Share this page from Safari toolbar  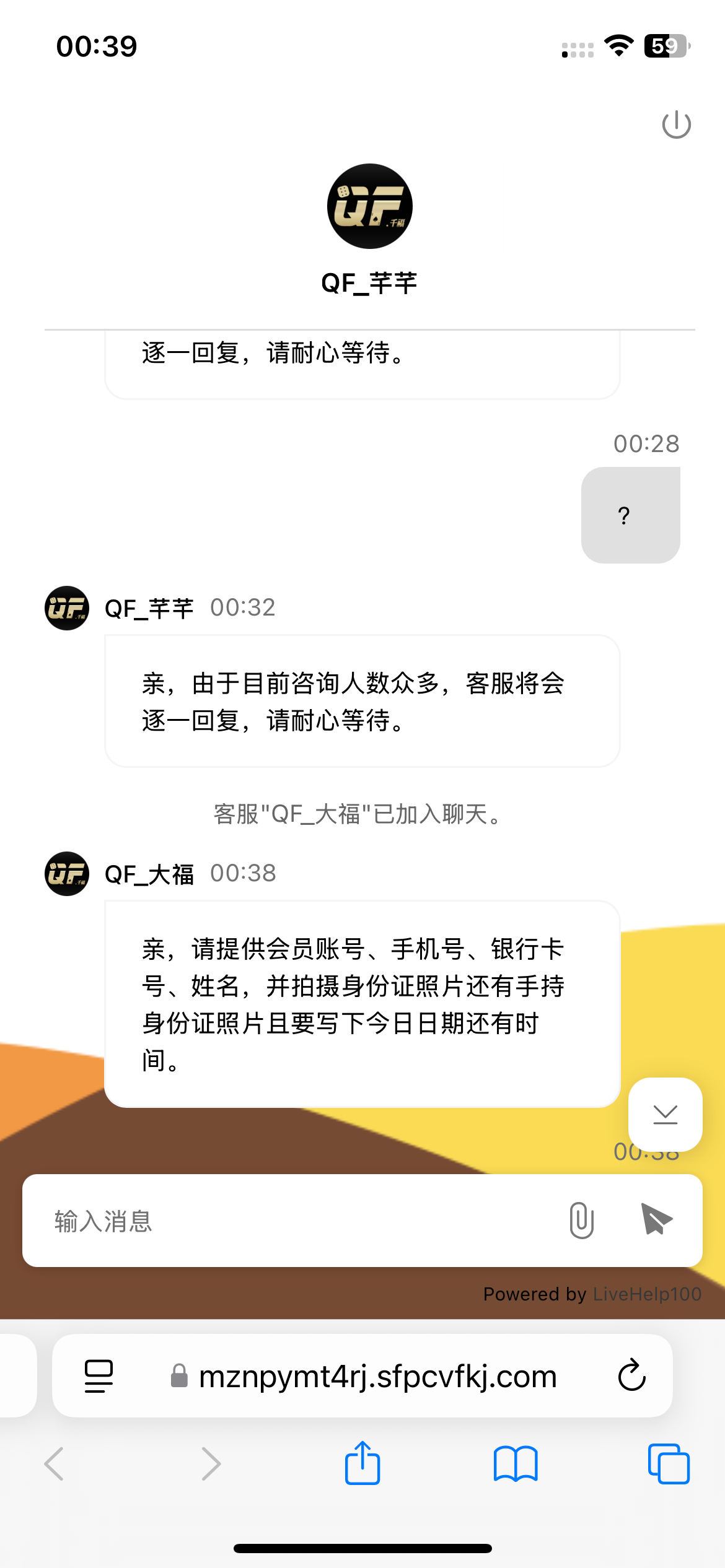(362, 1463)
